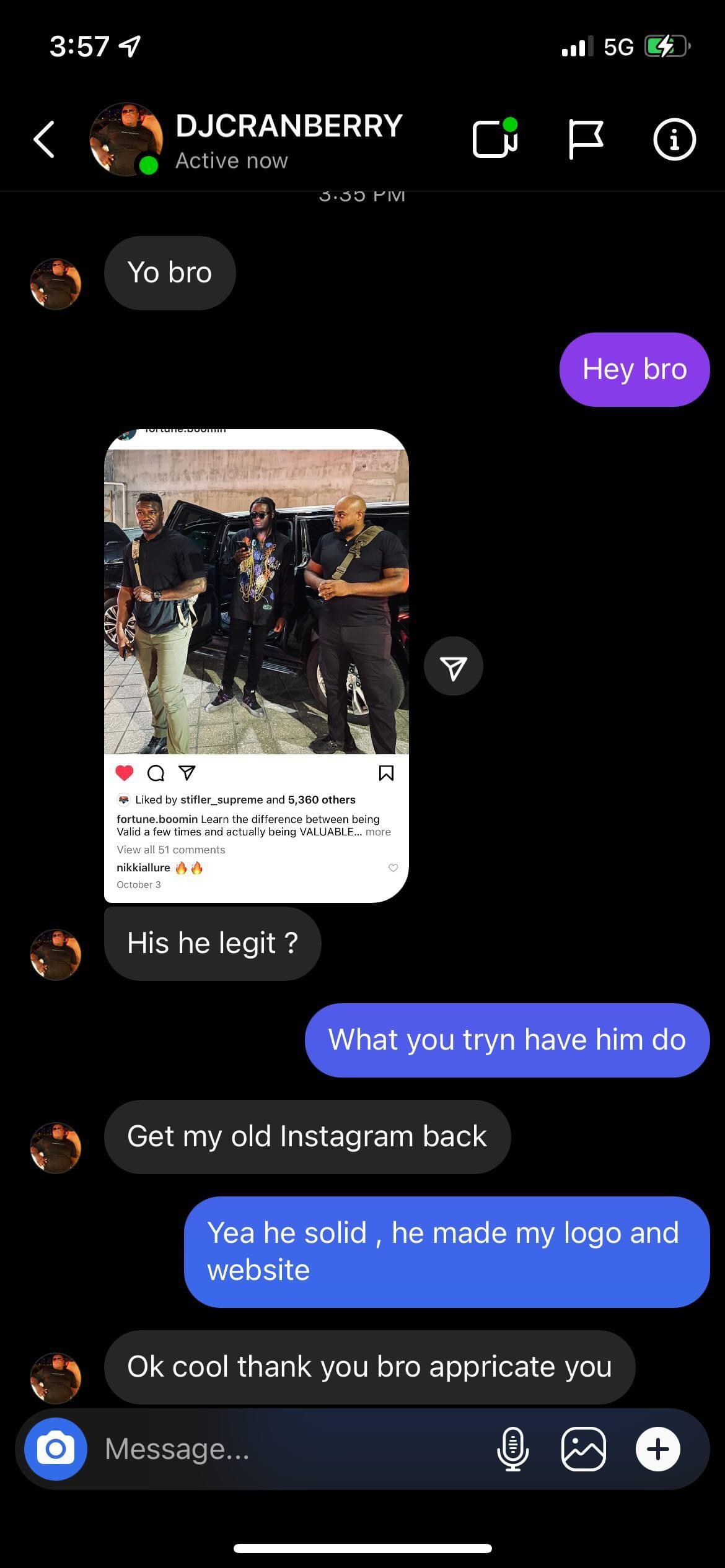The width and height of the screenshot is (725, 1568).
Task: Open more attachment options plus button
Action: coord(657,1448)
